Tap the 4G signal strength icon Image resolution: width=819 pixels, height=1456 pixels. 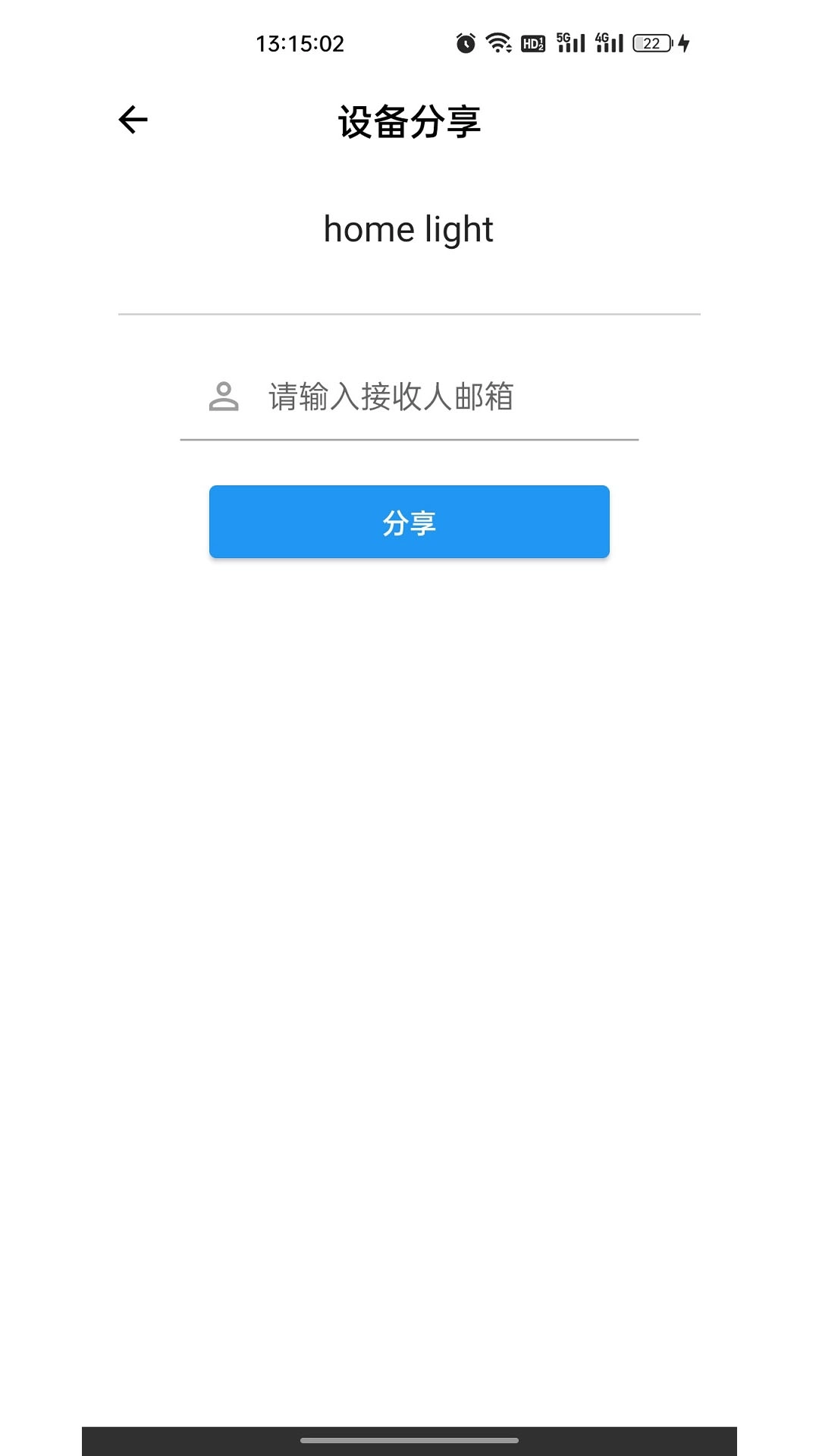(608, 42)
